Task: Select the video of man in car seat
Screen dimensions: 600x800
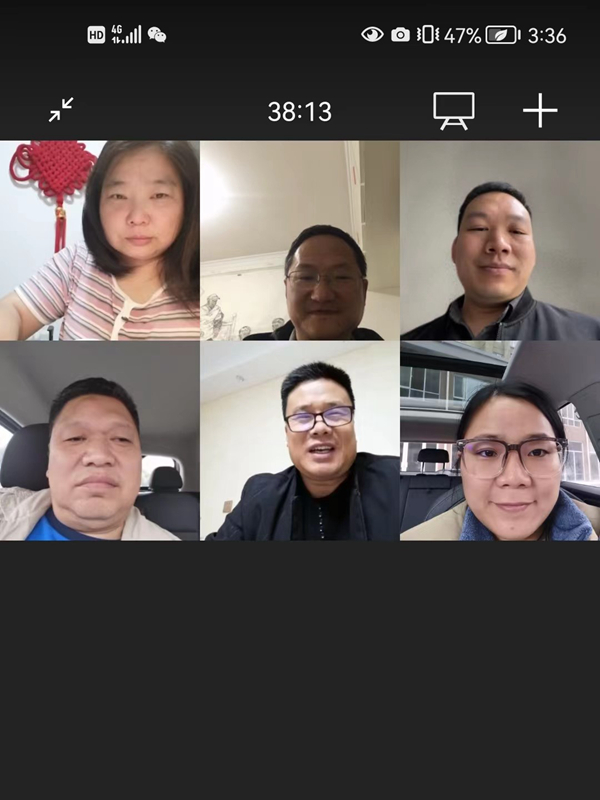Action: pos(100,440)
